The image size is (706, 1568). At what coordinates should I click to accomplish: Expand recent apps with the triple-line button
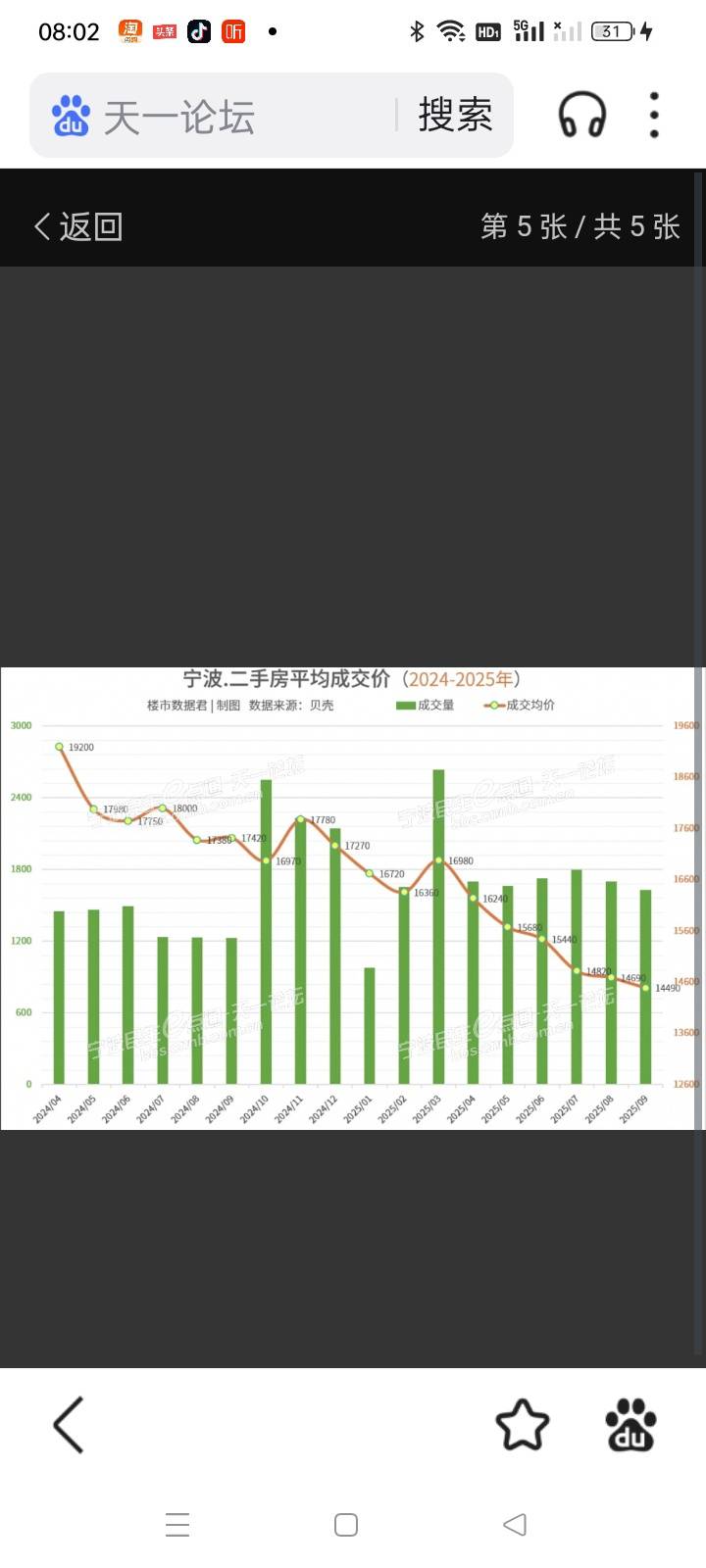point(176,1525)
